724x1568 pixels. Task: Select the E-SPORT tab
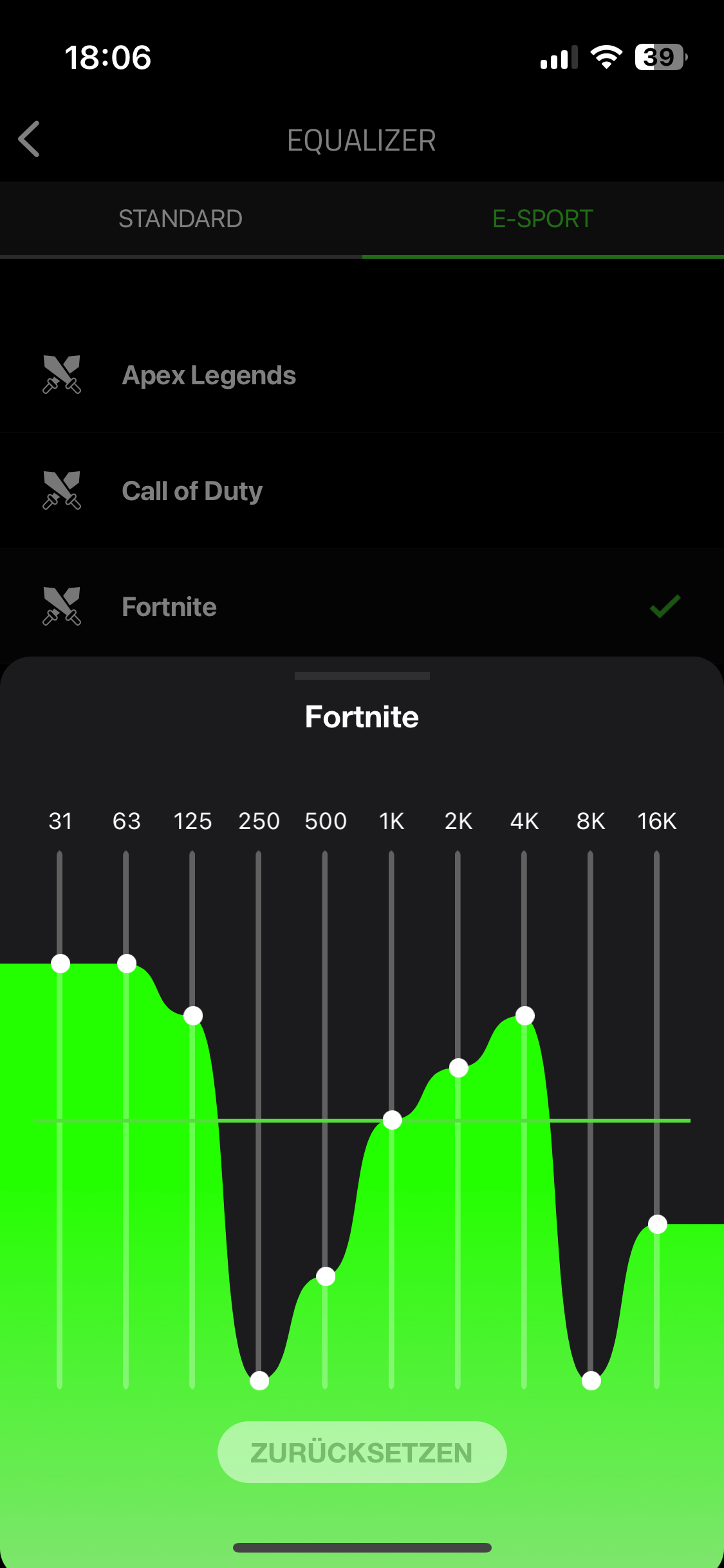543,219
